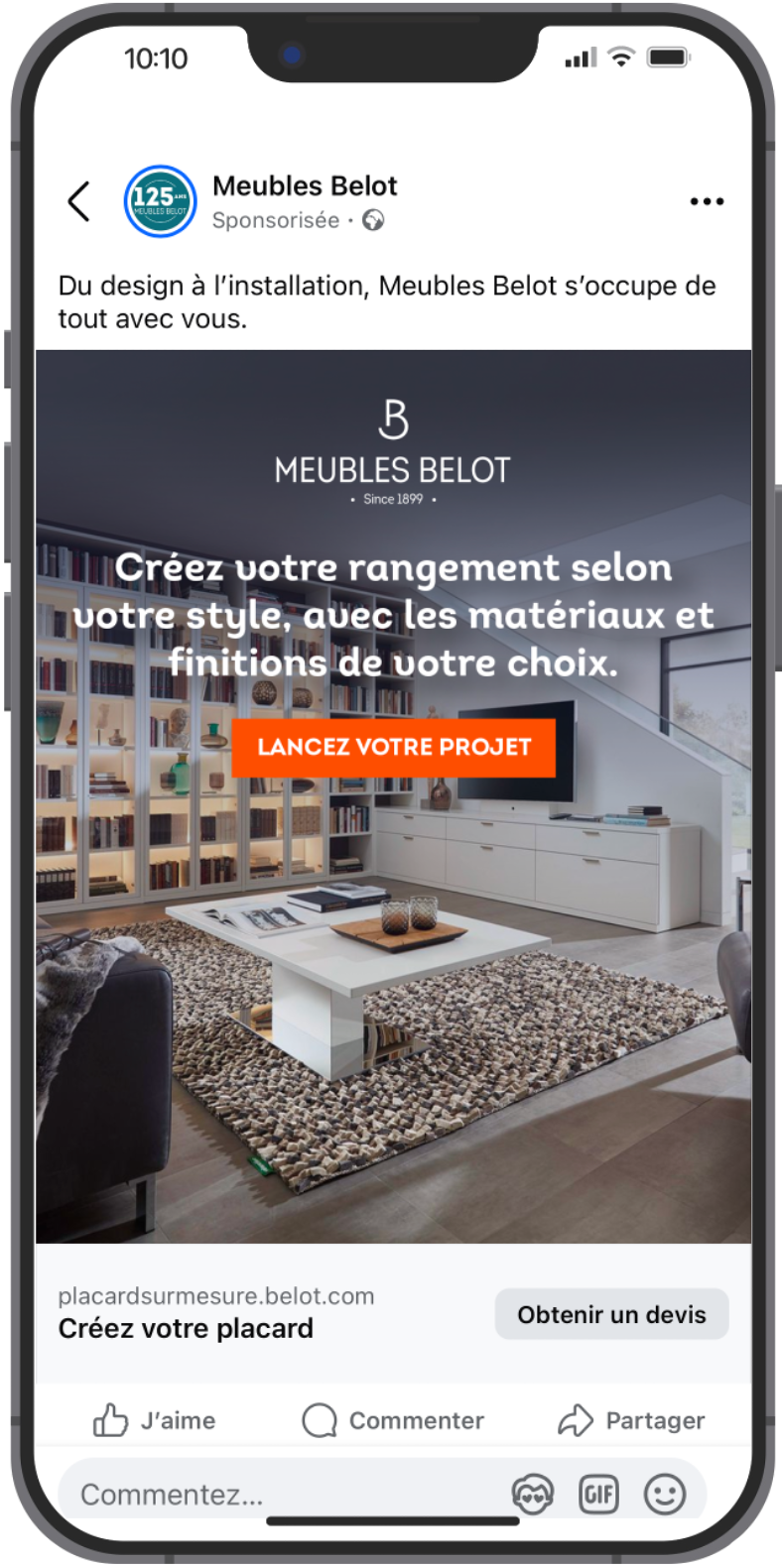
Task: Open the Meubles Belot page name
Action: 305,185
